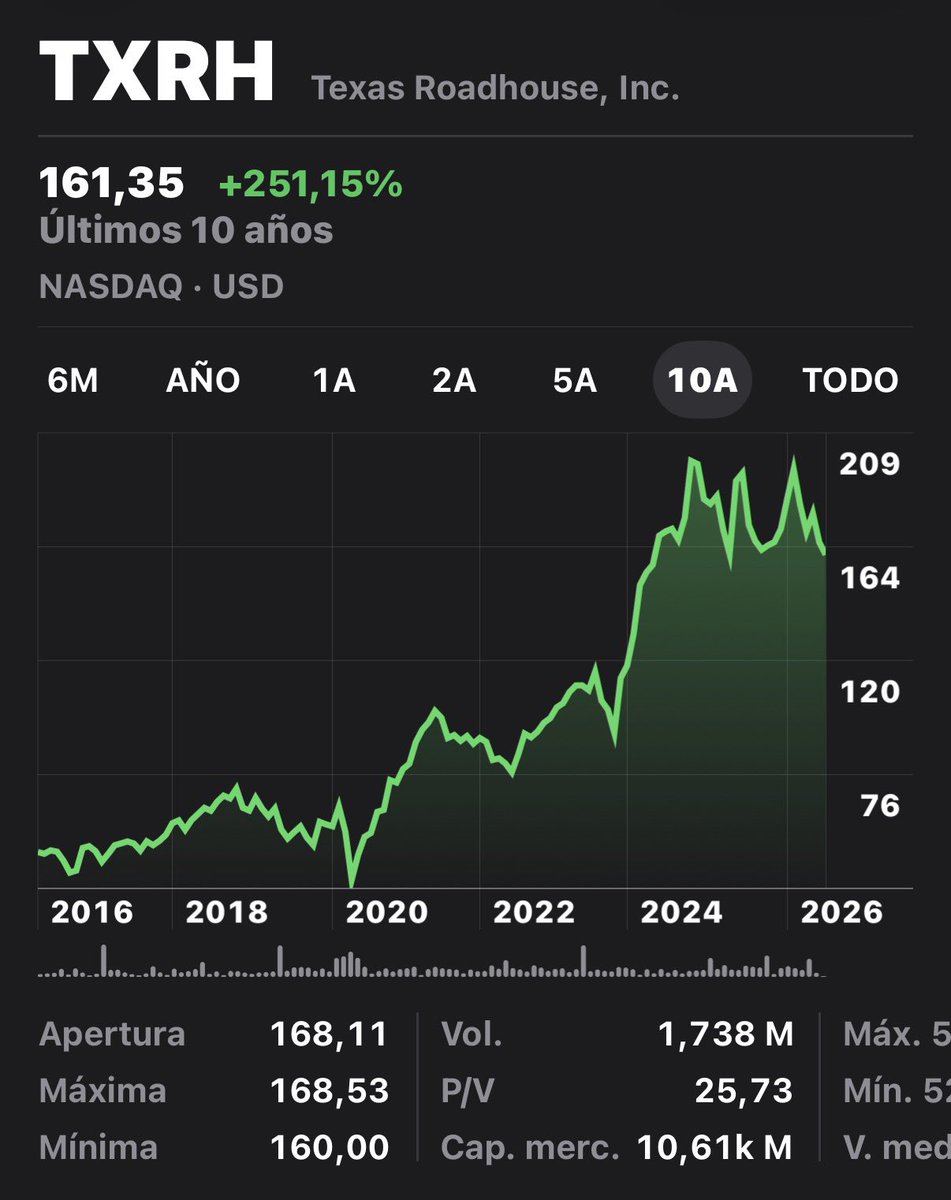Switch to the 2A range
Viewport: 951px width, 1200px height.
[454, 380]
